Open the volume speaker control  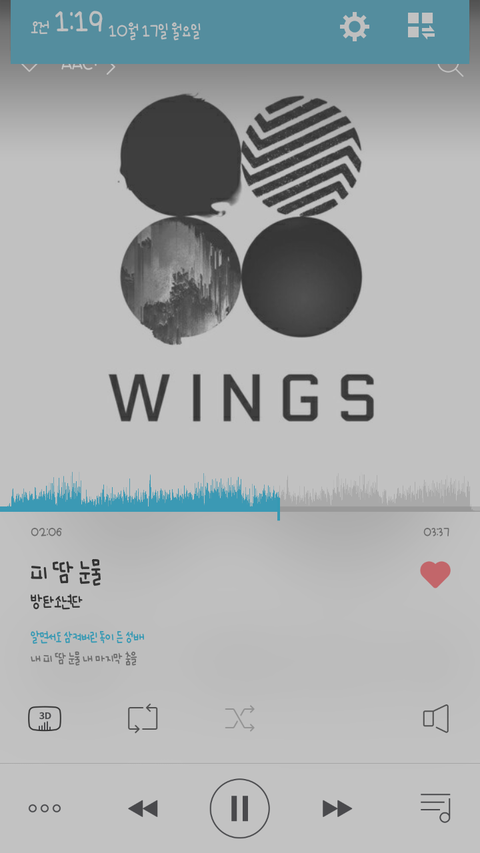tap(436, 719)
